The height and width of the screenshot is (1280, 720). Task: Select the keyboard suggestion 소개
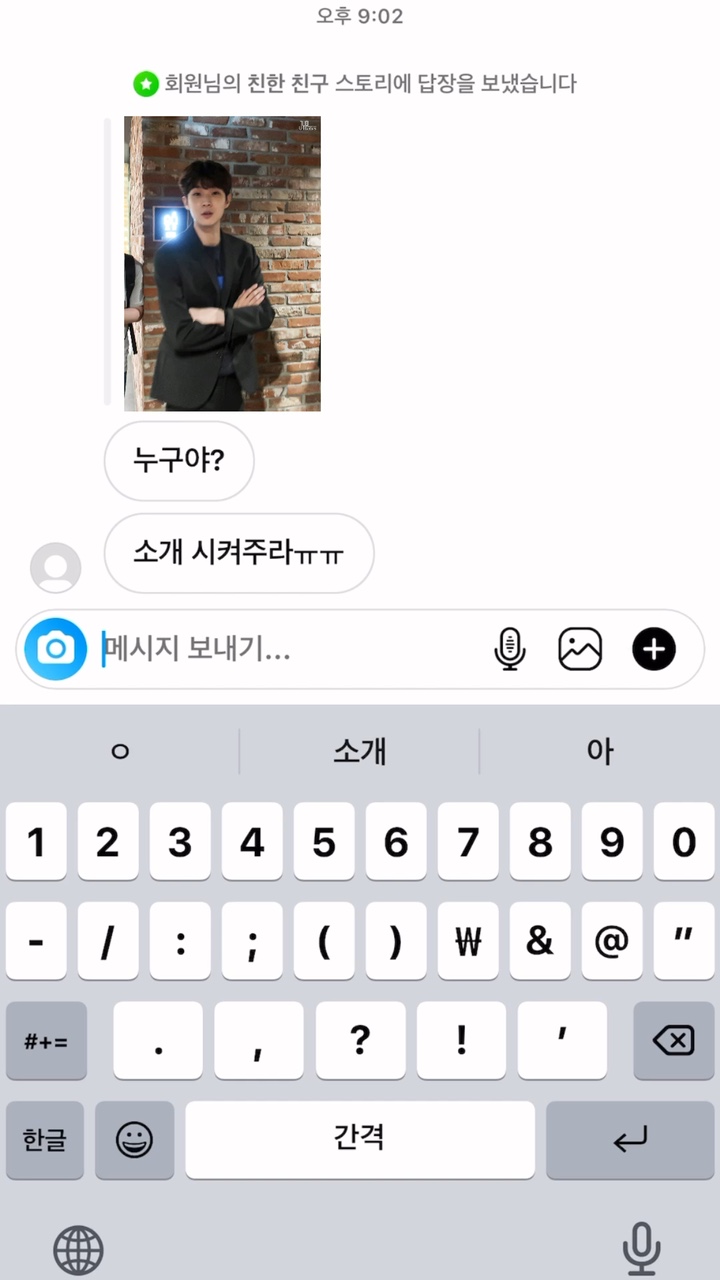[359, 751]
